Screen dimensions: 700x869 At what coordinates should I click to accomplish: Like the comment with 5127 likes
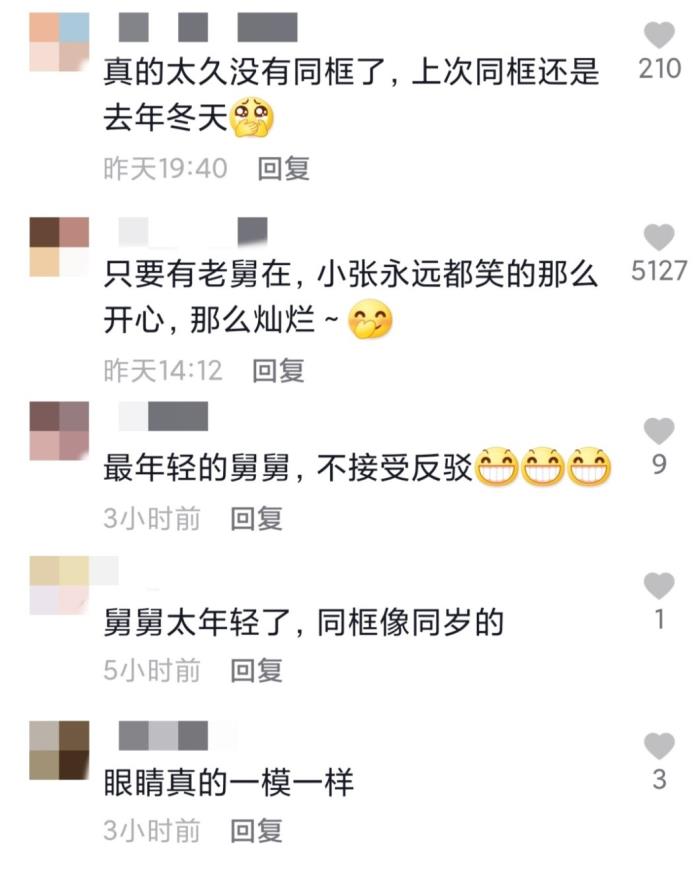(x=659, y=237)
